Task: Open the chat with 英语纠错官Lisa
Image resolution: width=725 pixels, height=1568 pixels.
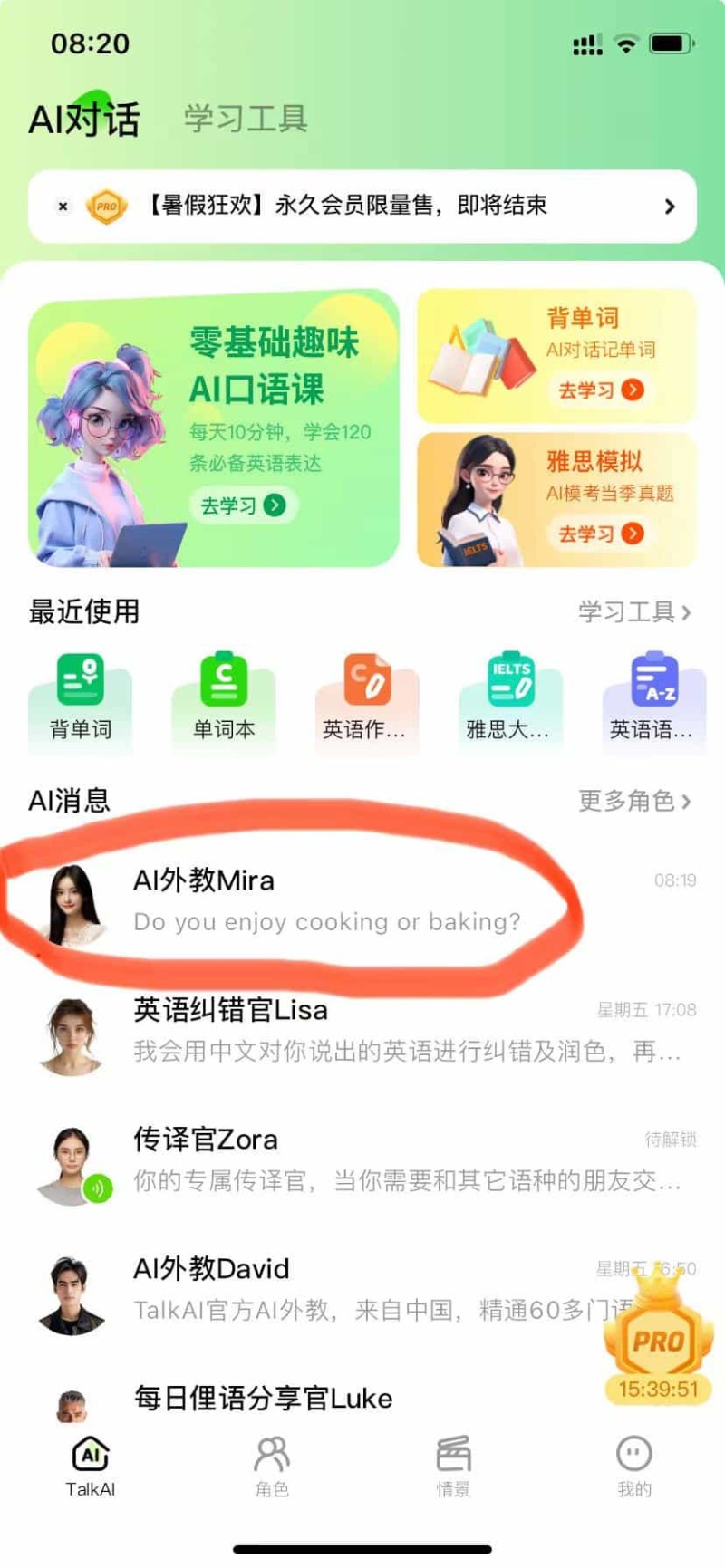Action: (x=362, y=1033)
